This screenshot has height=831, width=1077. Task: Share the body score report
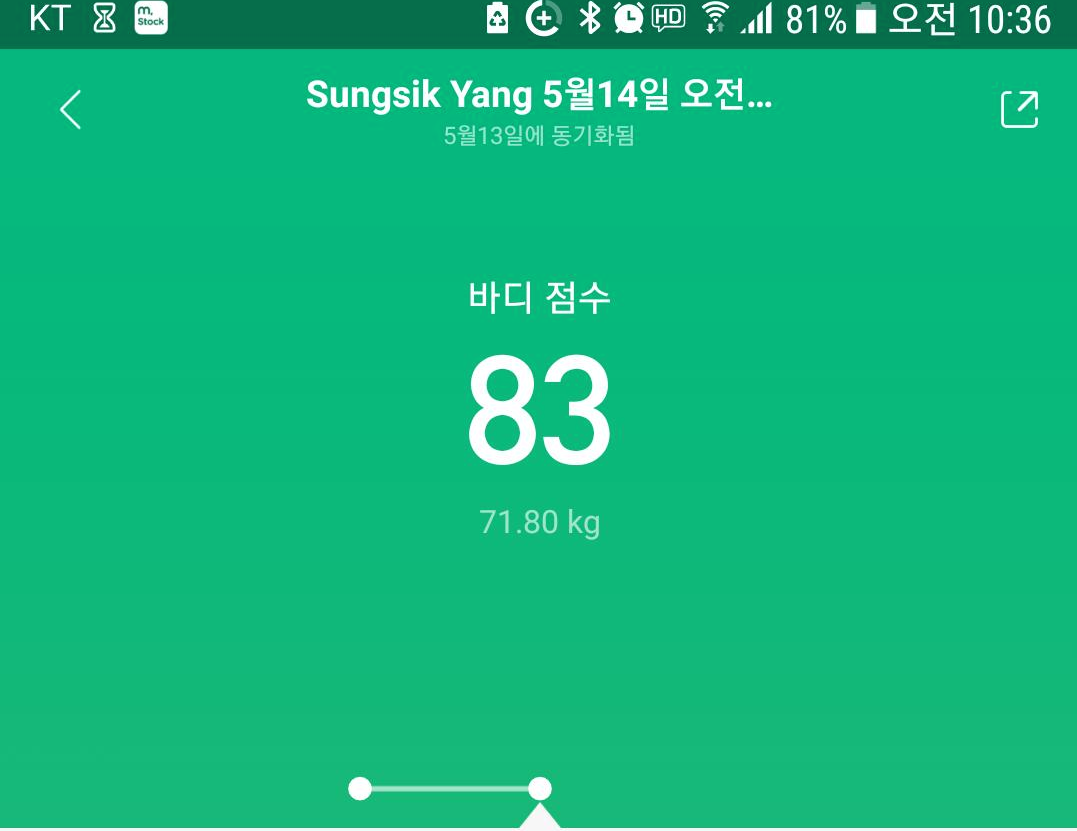click(x=1019, y=109)
